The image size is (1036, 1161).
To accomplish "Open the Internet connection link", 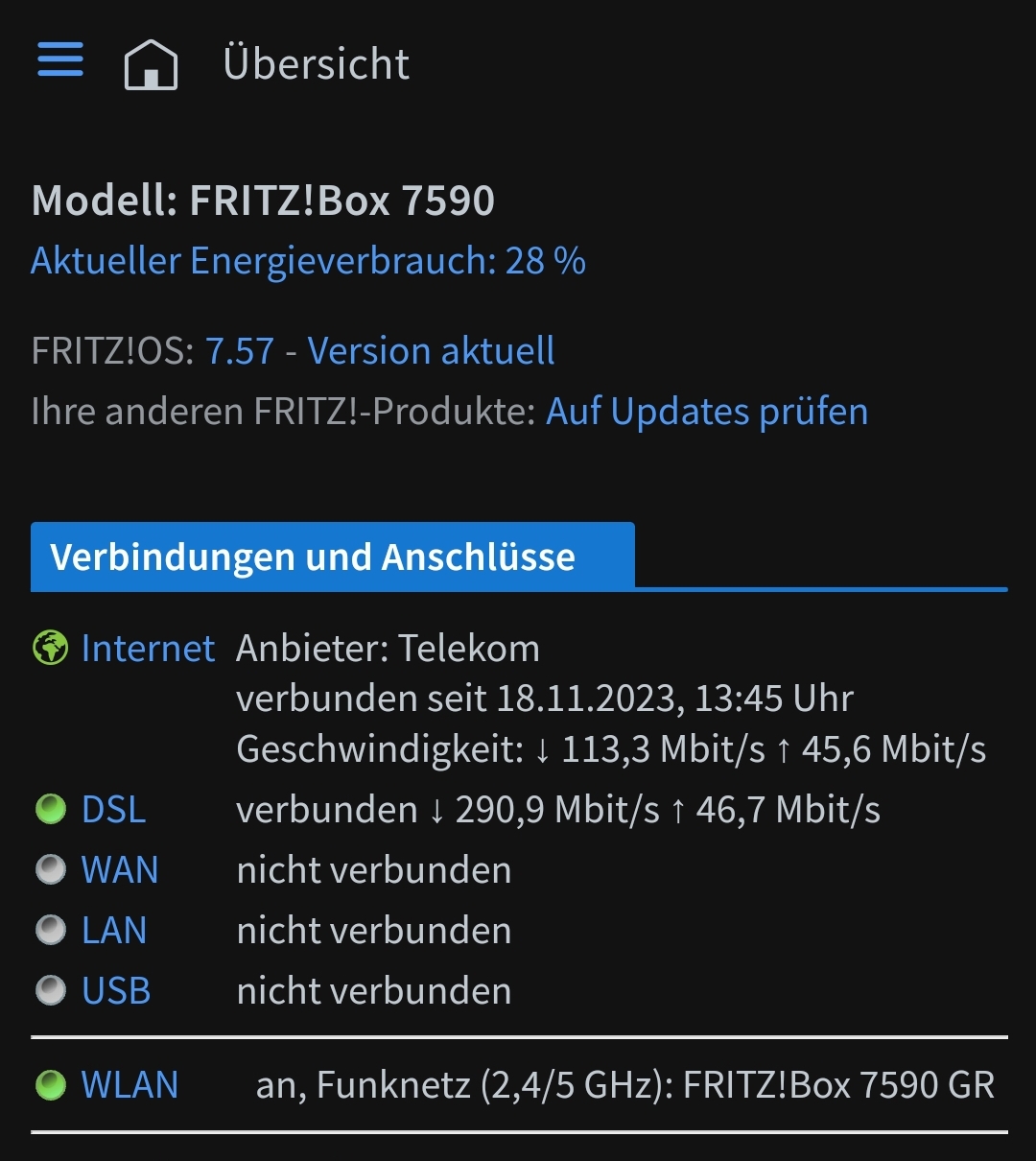I will point(148,649).
